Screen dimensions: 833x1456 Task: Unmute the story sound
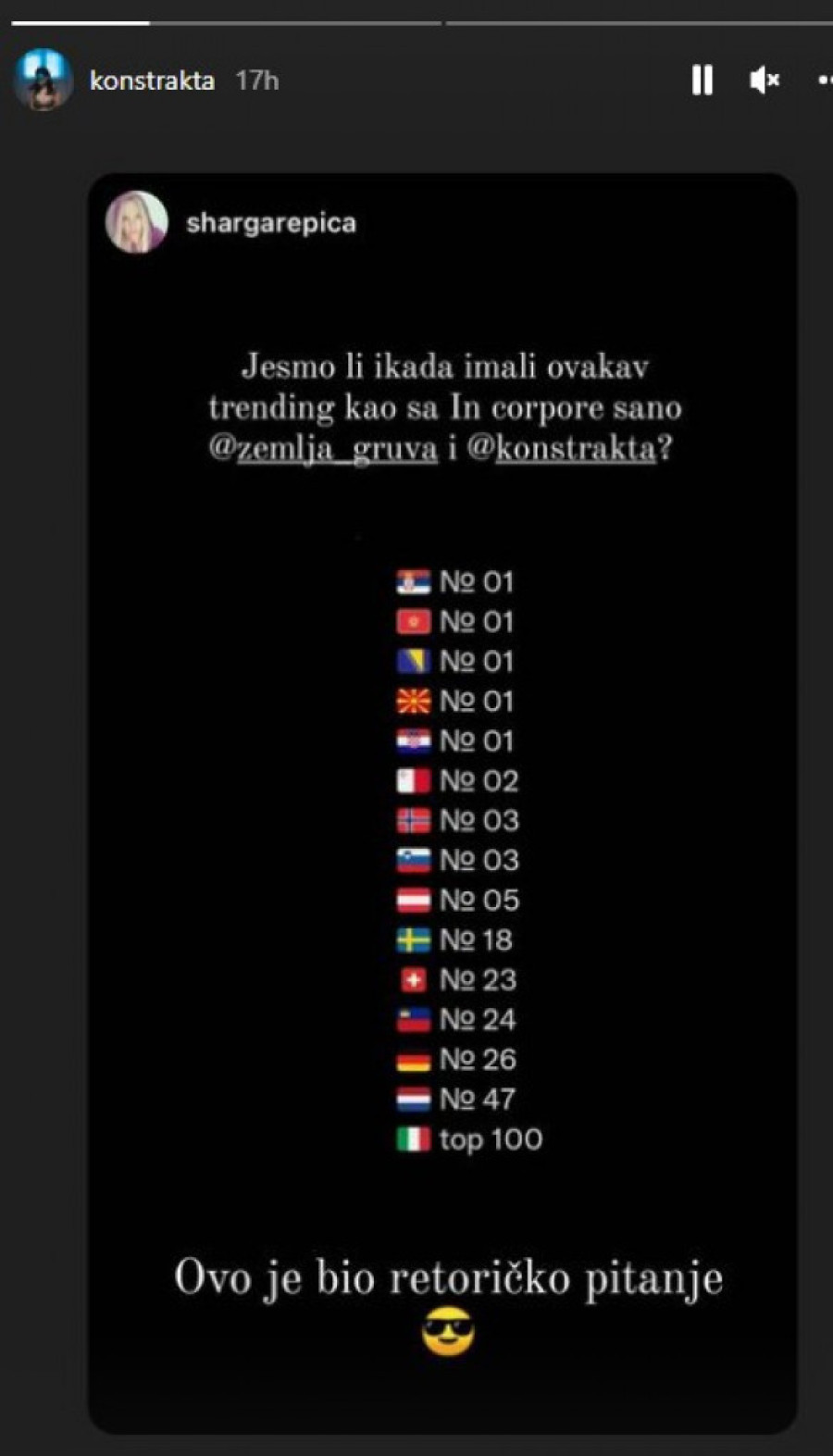(x=765, y=81)
